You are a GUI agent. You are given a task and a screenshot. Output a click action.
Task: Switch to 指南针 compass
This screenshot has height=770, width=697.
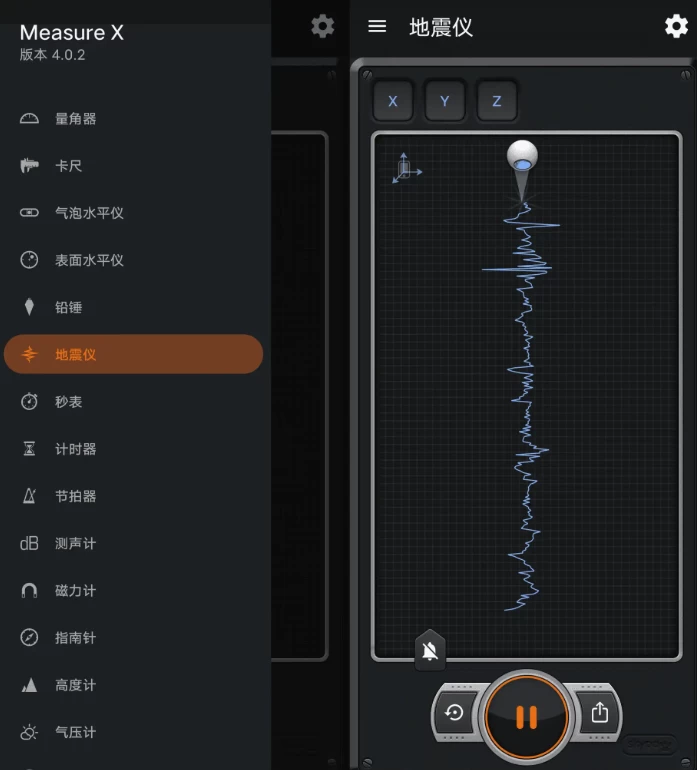[x=75, y=638]
